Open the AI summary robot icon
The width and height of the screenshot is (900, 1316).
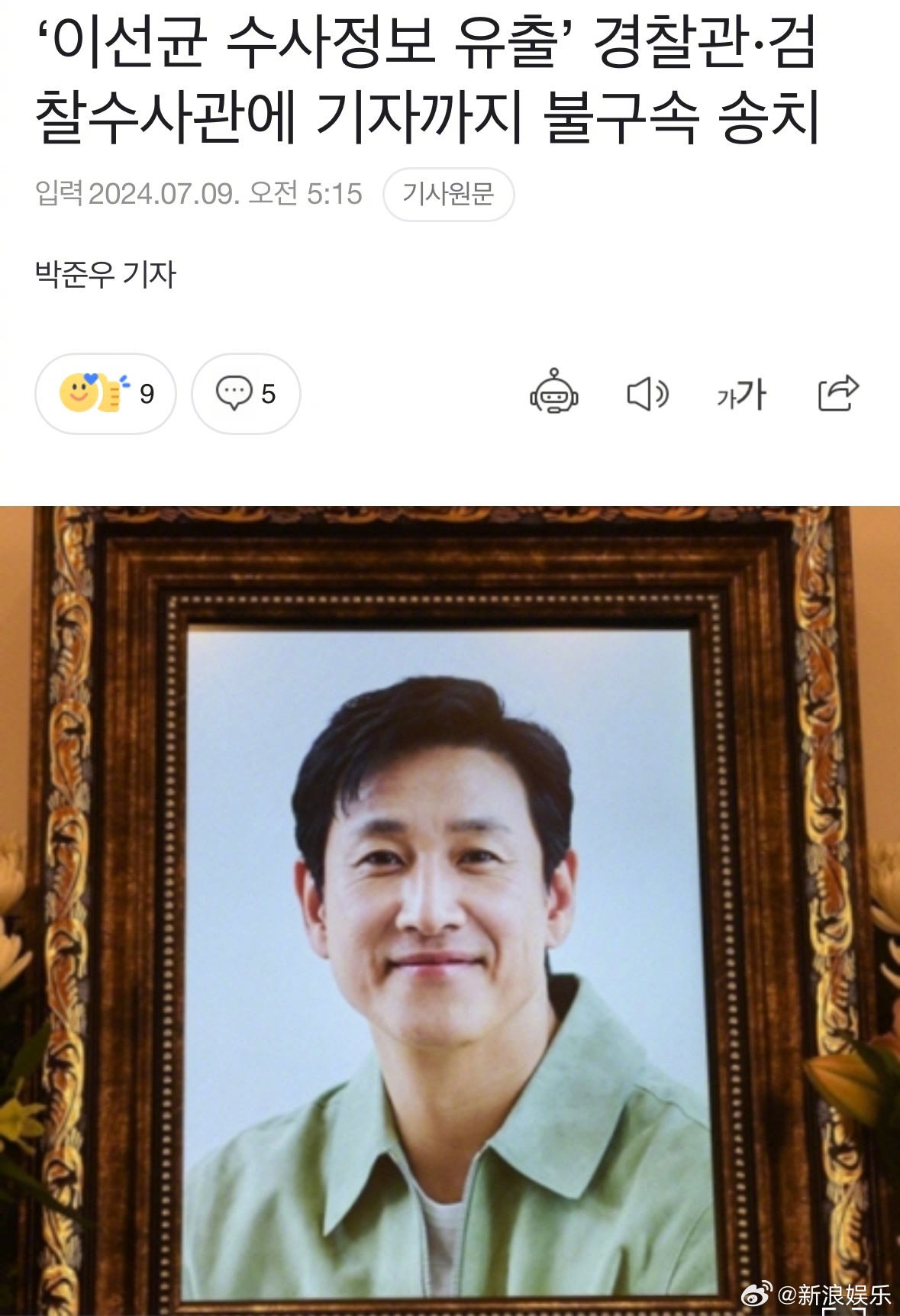(x=554, y=393)
